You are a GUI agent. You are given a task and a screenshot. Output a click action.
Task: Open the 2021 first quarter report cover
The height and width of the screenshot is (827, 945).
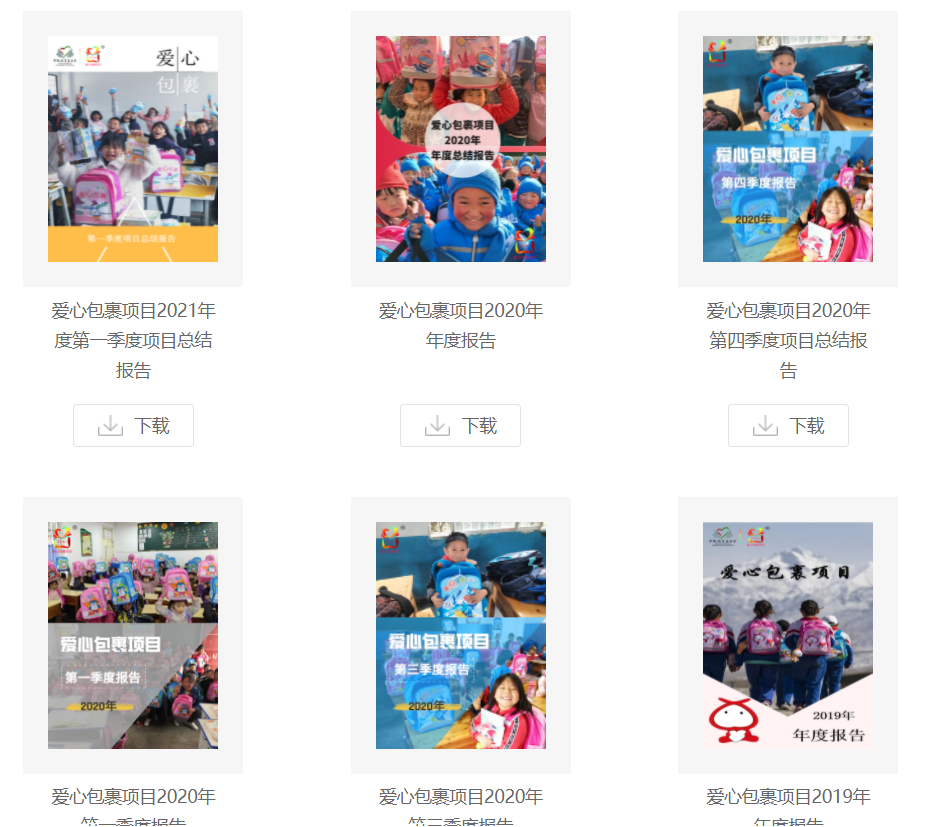133,149
